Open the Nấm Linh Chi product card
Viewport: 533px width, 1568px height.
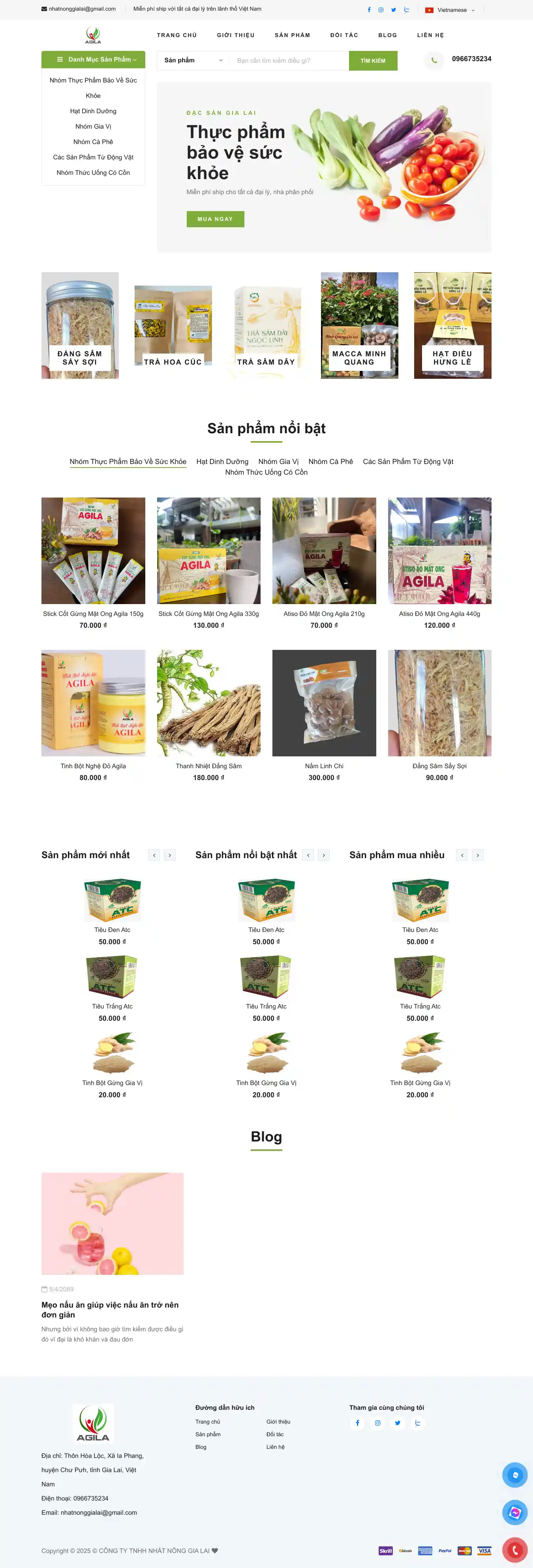click(324, 703)
